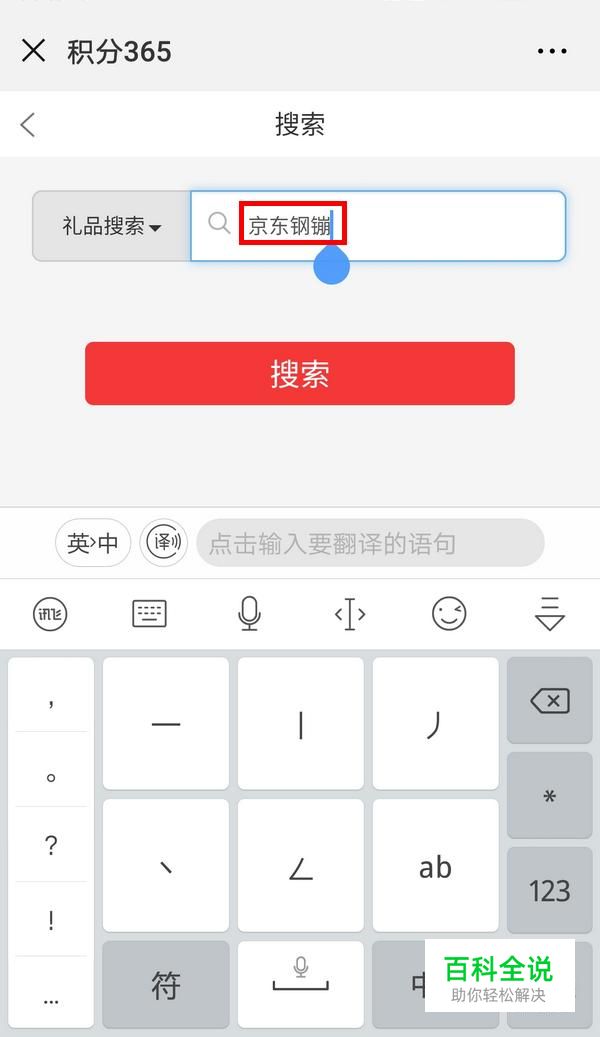
Task: Switch translation direction with 英›中
Action: (93, 543)
